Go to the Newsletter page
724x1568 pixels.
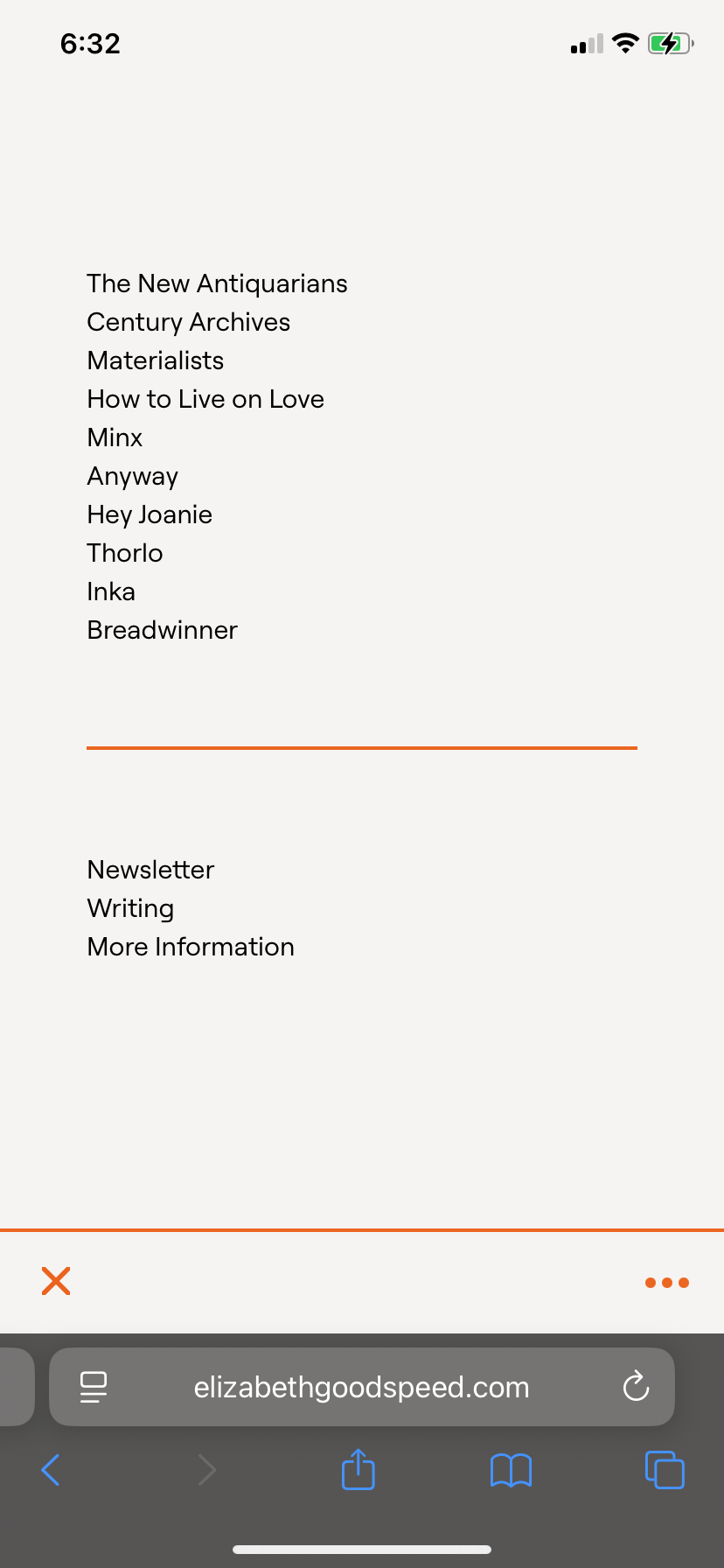(x=150, y=870)
